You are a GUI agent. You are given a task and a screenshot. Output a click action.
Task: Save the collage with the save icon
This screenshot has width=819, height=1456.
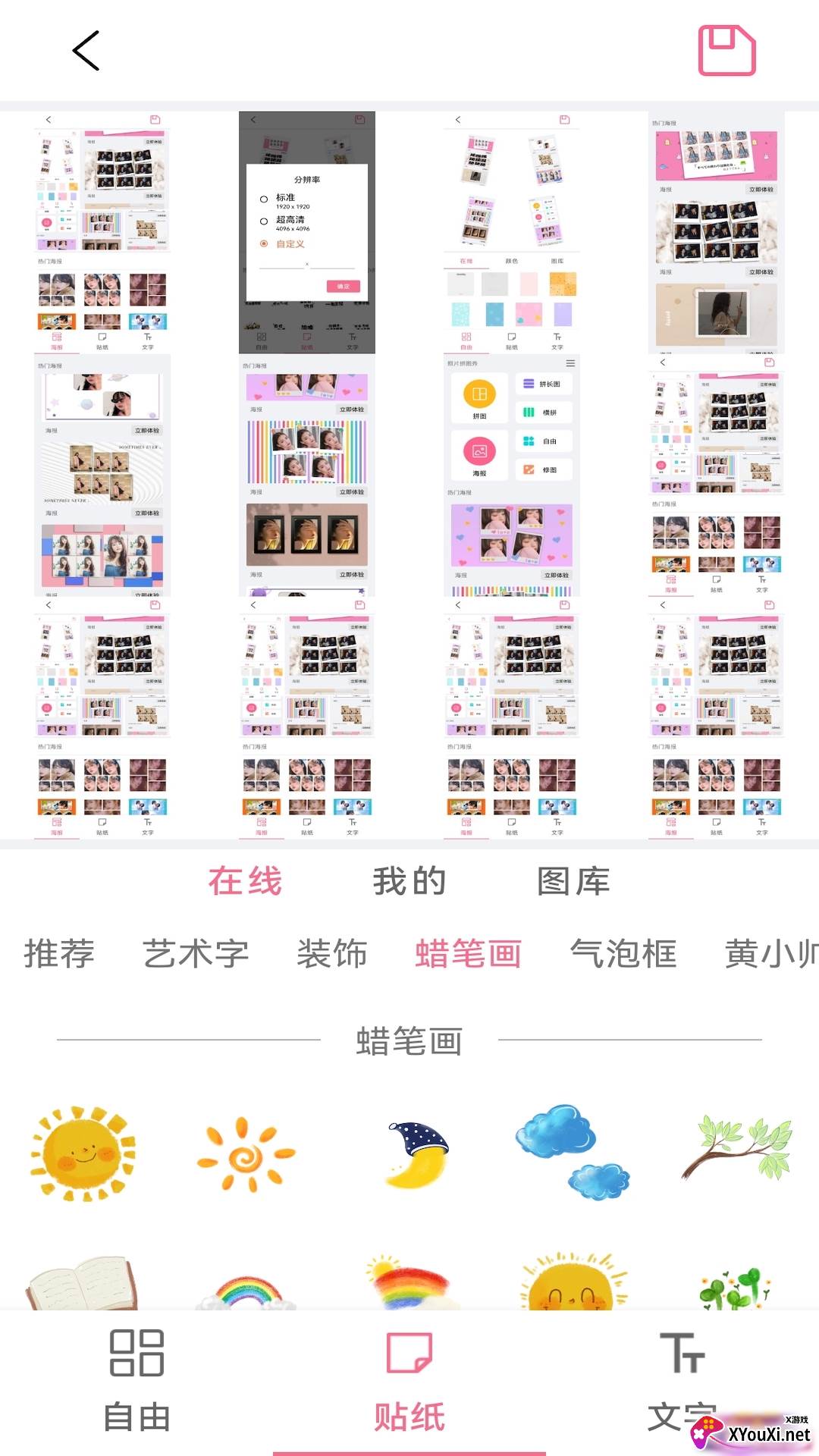(726, 51)
